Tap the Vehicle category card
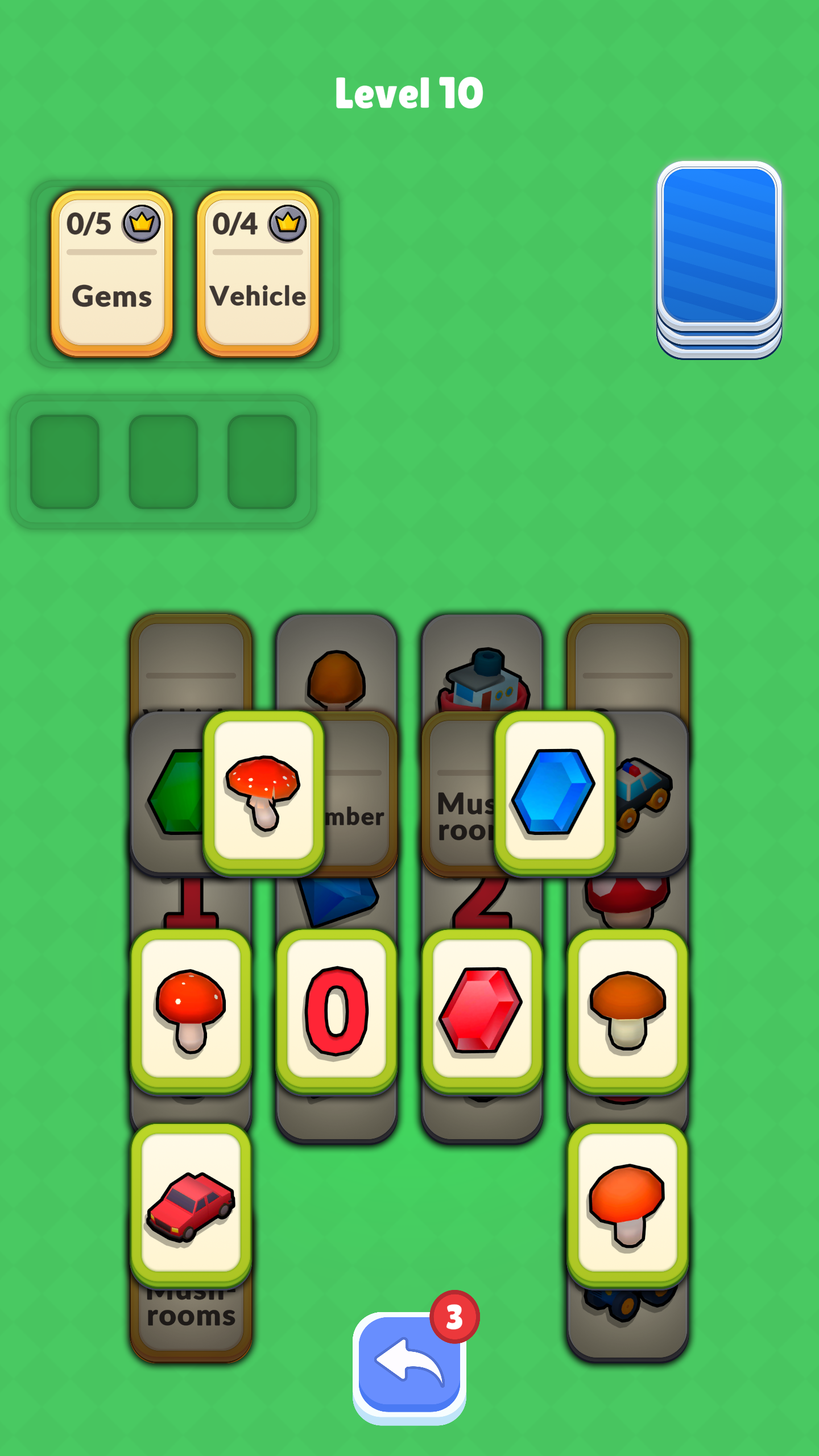819x1456 pixels. [x=258, y=274]
